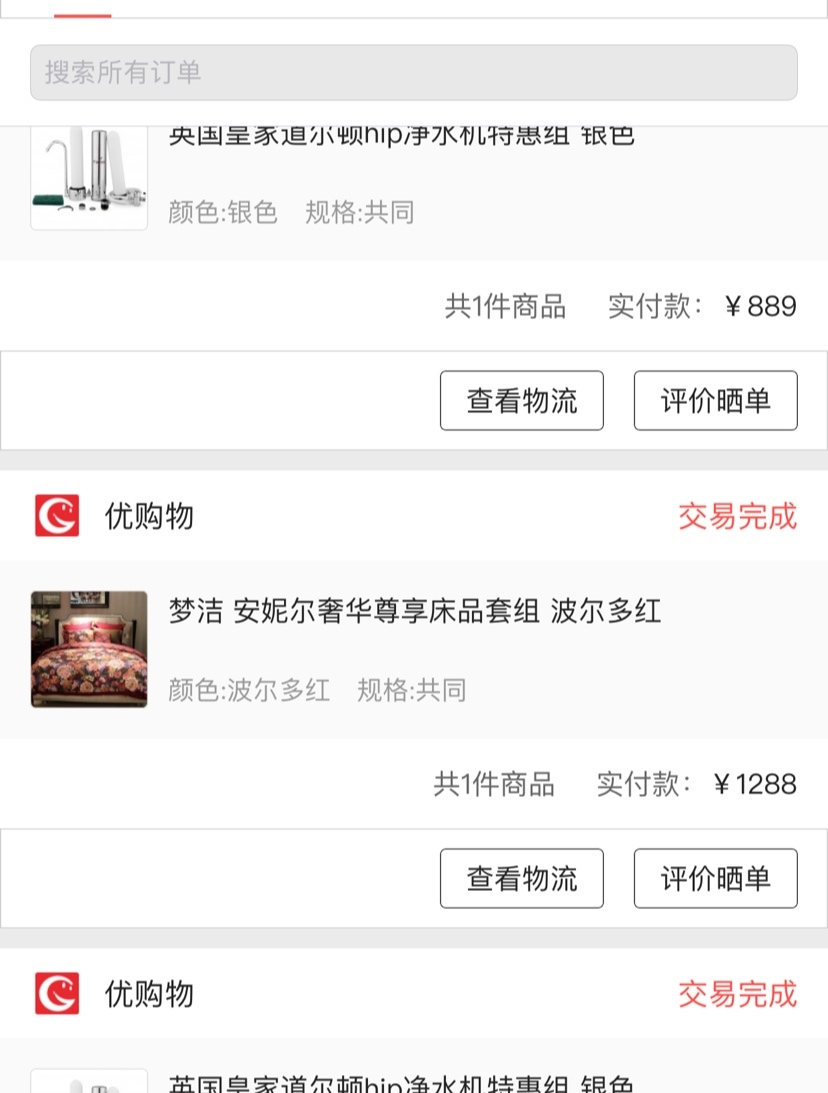828x1093 pixels.
Task: View logistics for the ¥889 water purifier order
Action: [x=521, y=401]
